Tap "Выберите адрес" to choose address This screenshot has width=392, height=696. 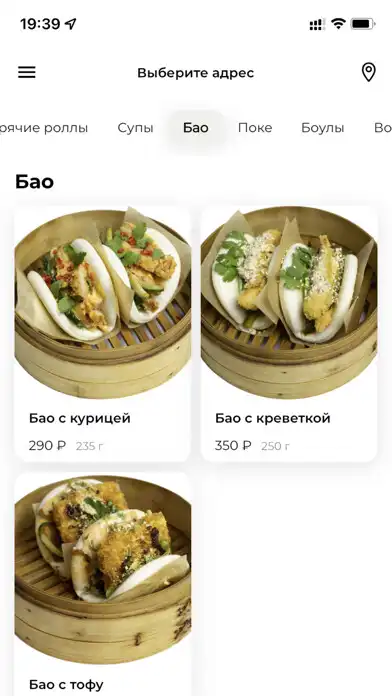click(195, 73)
